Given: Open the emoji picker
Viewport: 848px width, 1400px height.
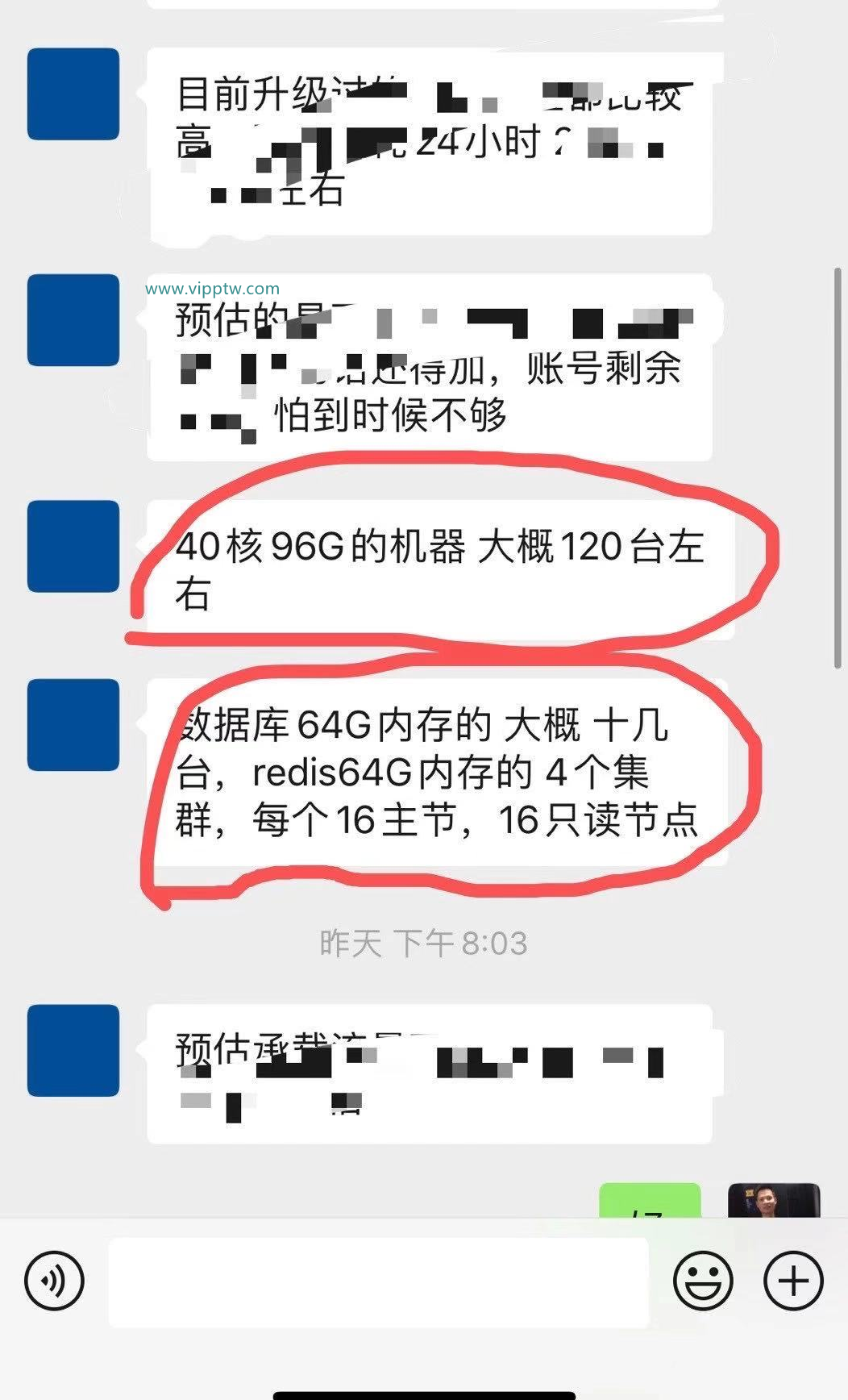Looking at the screenshot, I should [x=703, y=1280].
